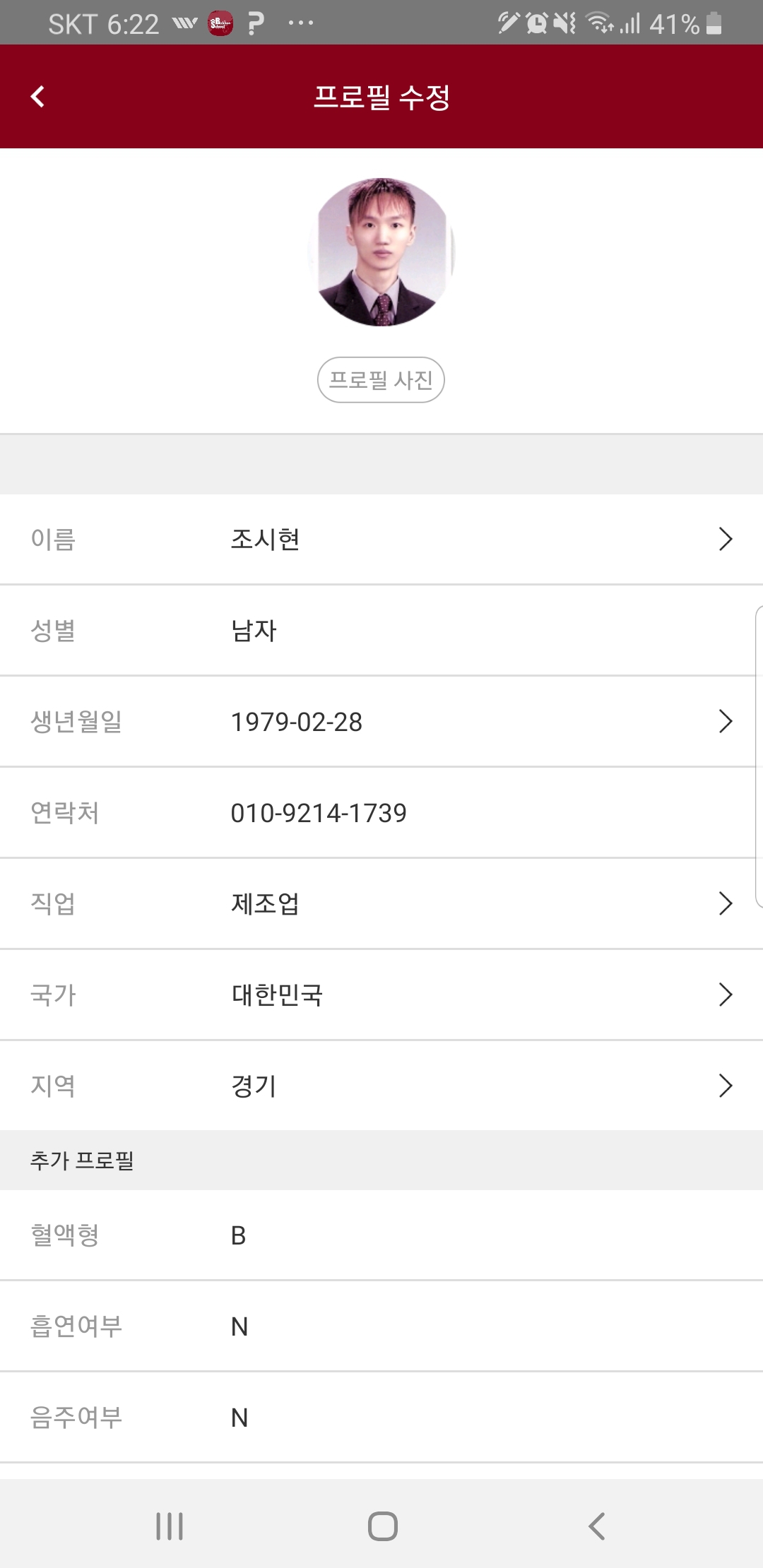Open the 흡연여부 smoking status row
This screenshot has width=763, height=1568.
click(381, 1326)
